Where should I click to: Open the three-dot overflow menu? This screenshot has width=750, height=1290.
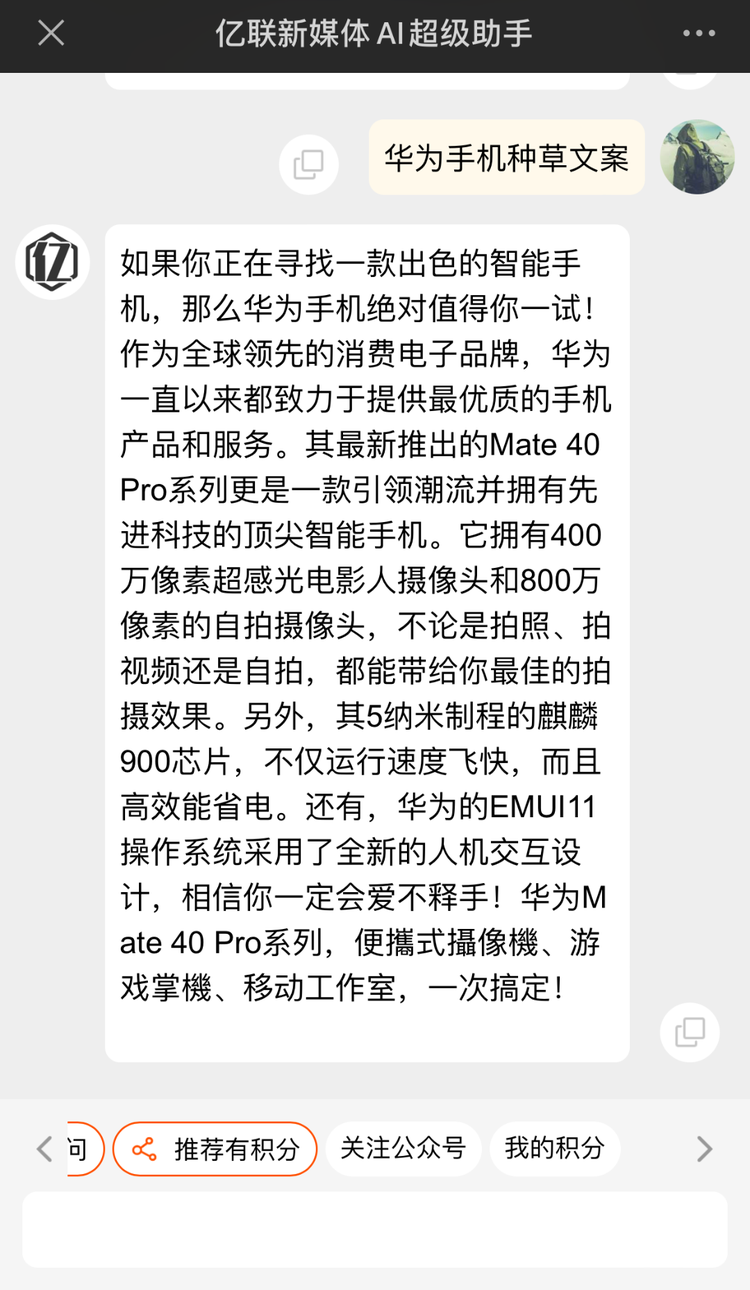pos(699,34)
